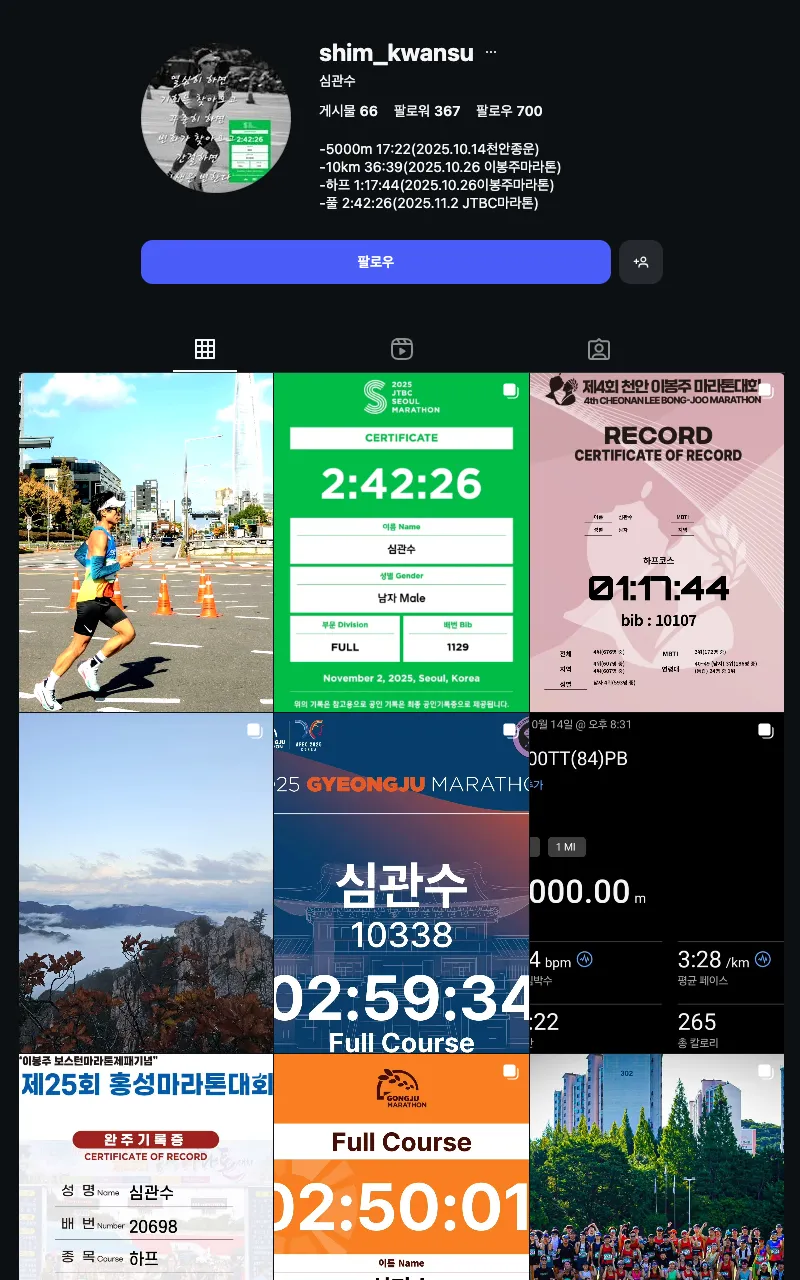View the 게시물 66 posts count
Image resolution: width=800 pixels, height=1280 pixels.
pos(346,111)
